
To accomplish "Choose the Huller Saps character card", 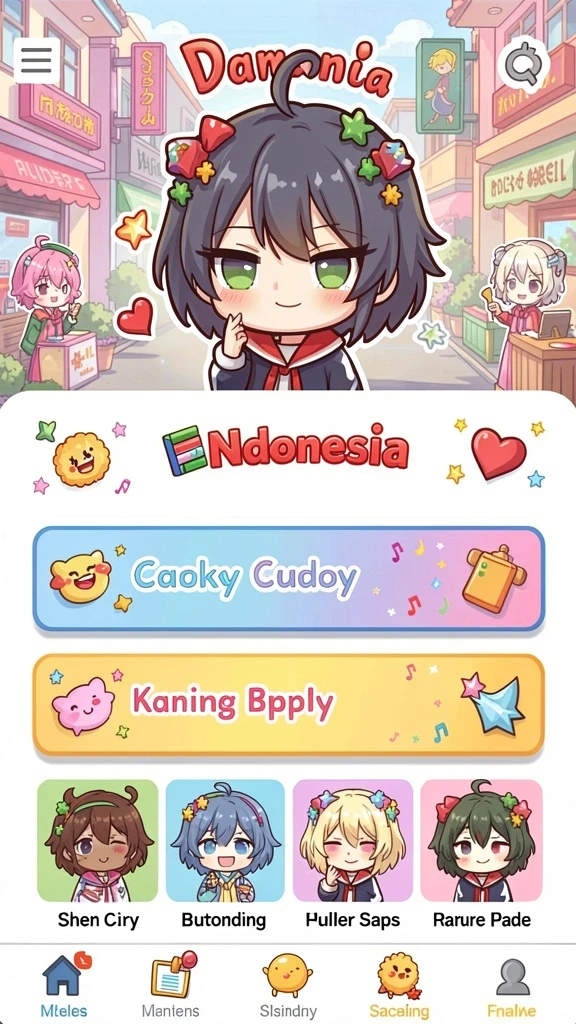I will point(353,854).
